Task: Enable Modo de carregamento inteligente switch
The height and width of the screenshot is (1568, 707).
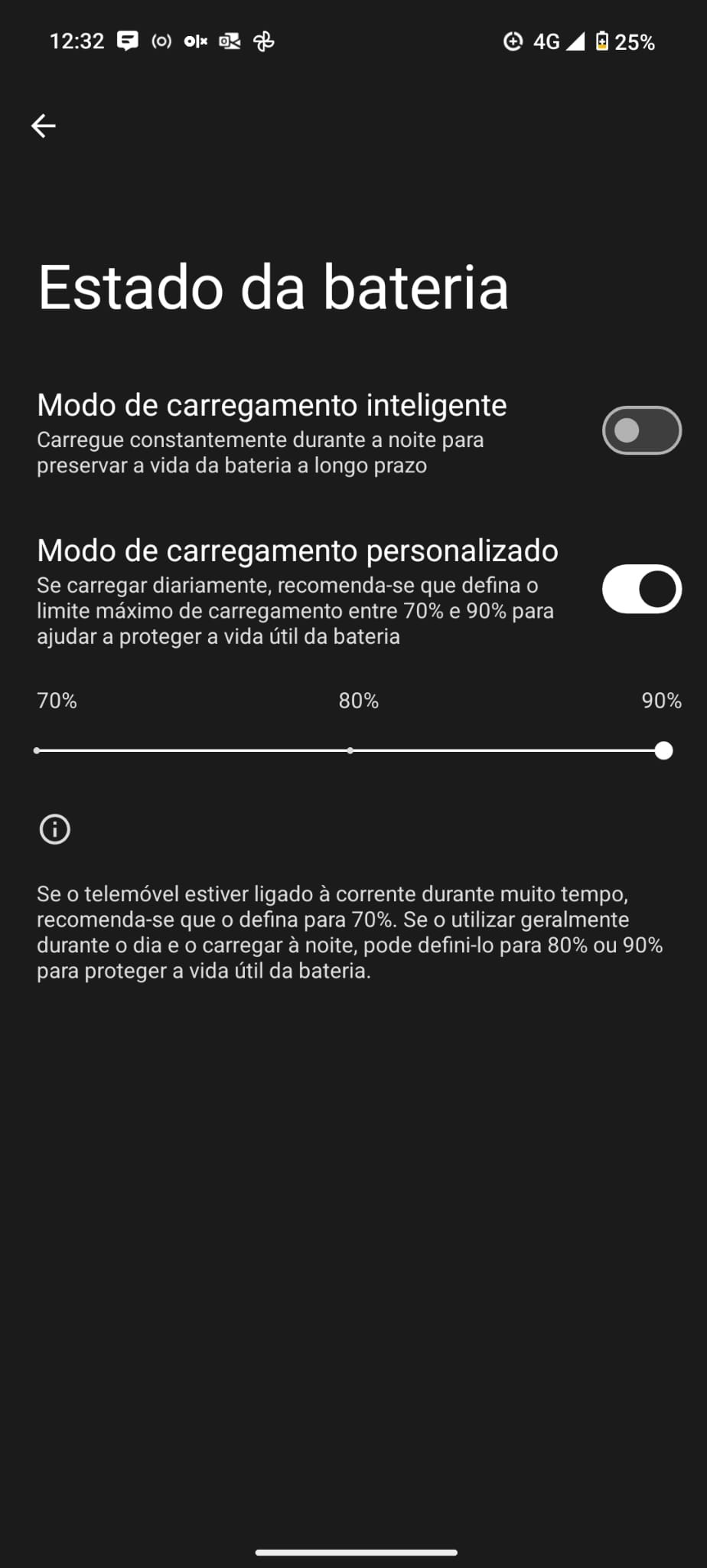Action: [x=641, y=430]
